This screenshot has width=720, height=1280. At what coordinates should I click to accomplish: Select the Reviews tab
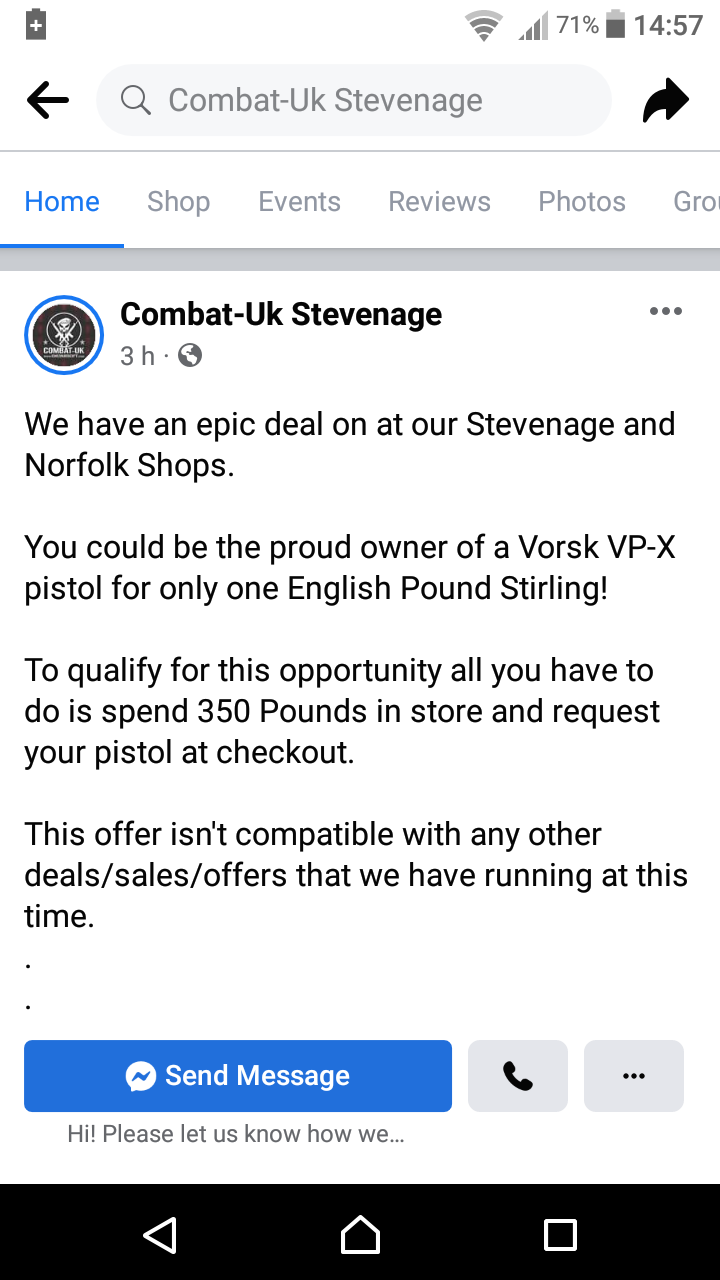(439, 202)
